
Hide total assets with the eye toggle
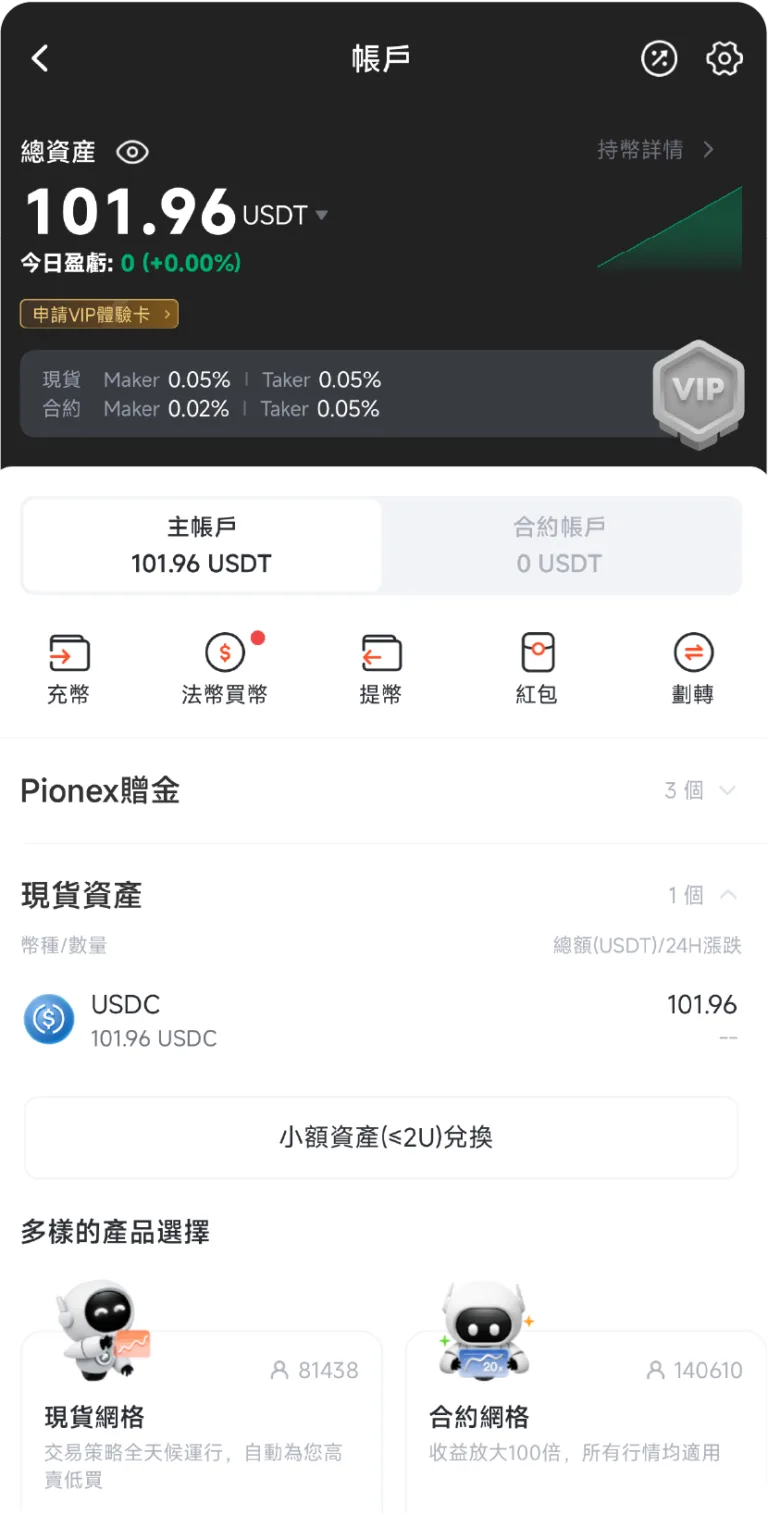[x=131, y=152]
